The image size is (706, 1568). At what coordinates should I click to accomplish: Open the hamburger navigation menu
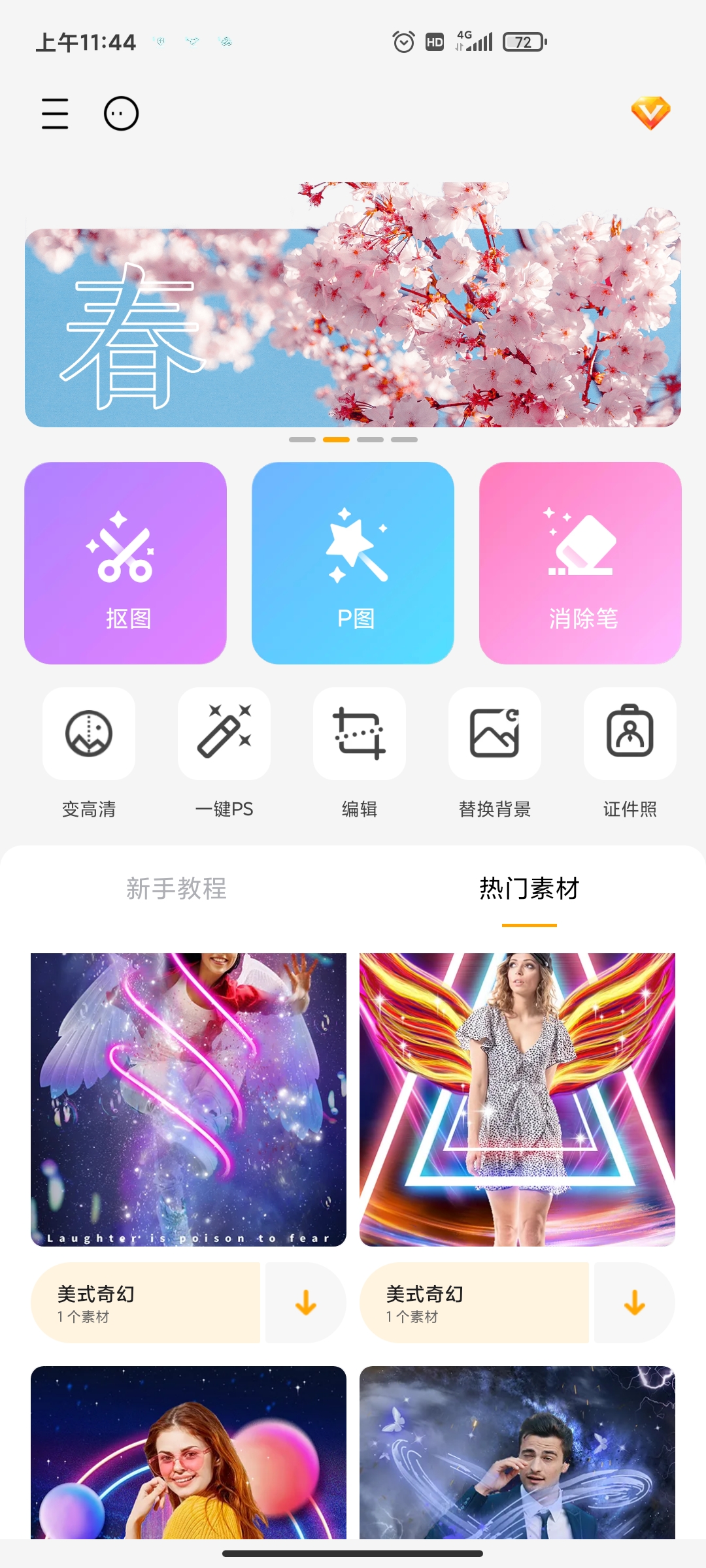coord(55,112)
